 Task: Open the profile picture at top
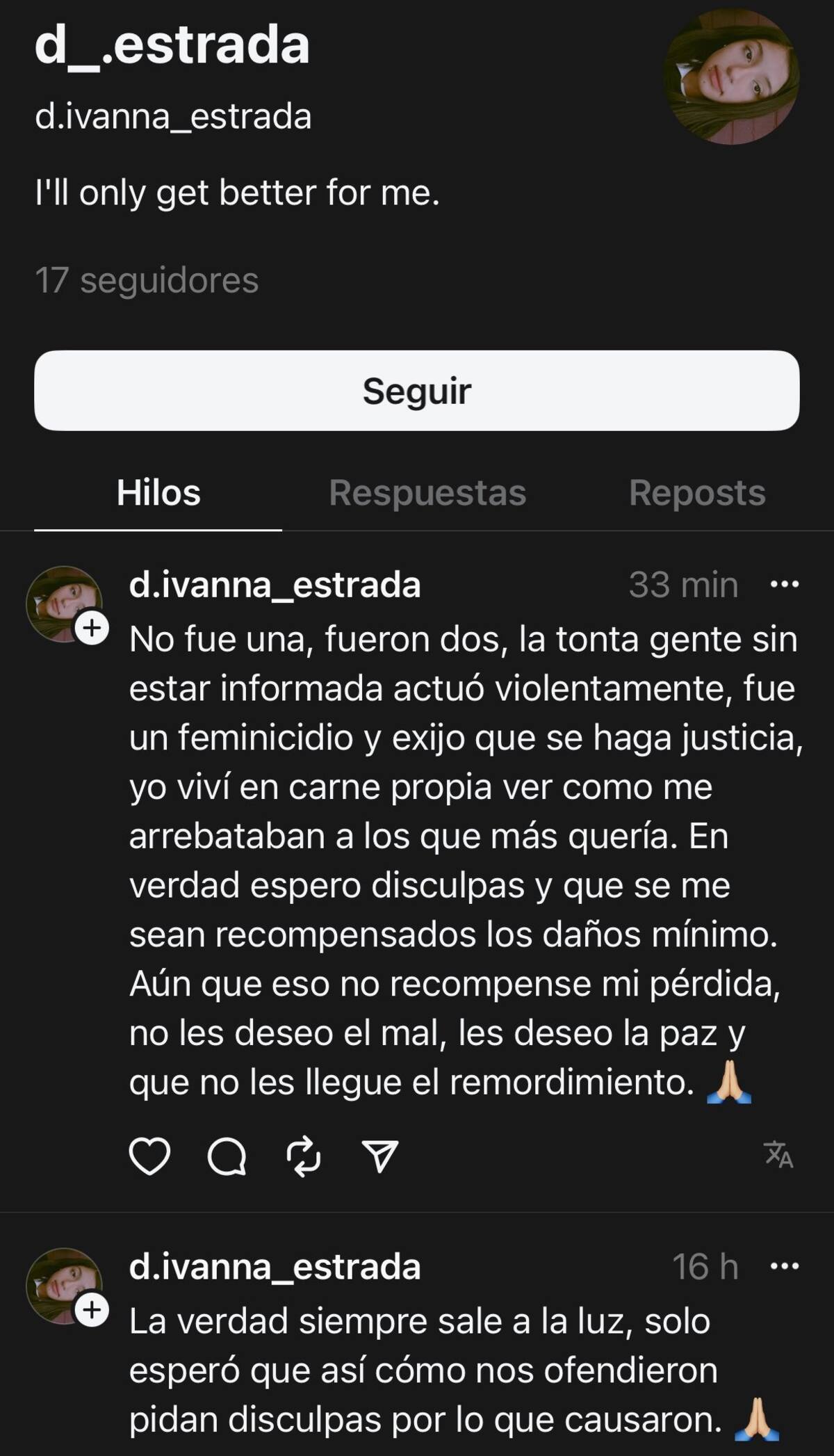(x=732, y=77)
